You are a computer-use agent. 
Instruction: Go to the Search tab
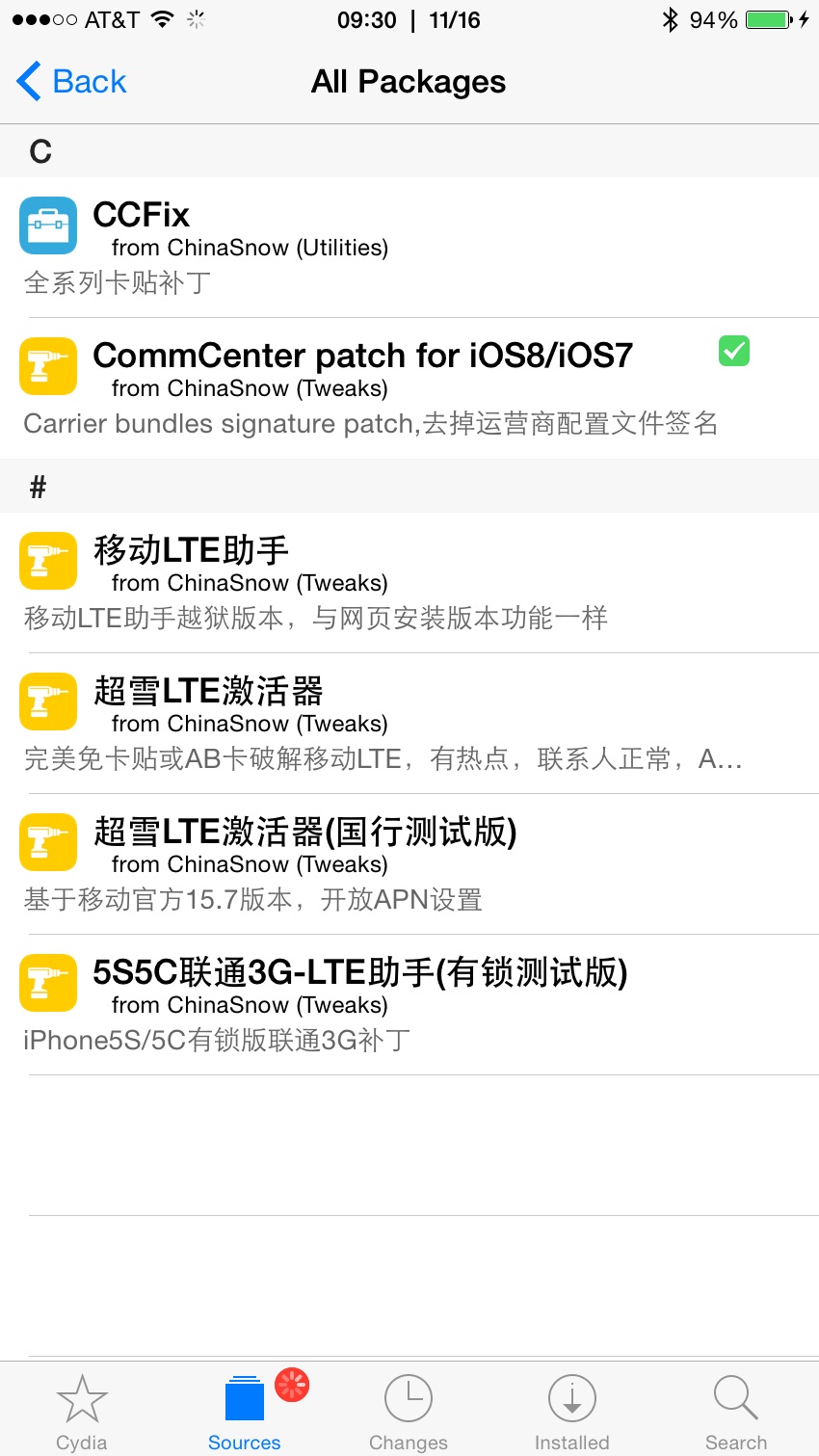point(736,1412)
